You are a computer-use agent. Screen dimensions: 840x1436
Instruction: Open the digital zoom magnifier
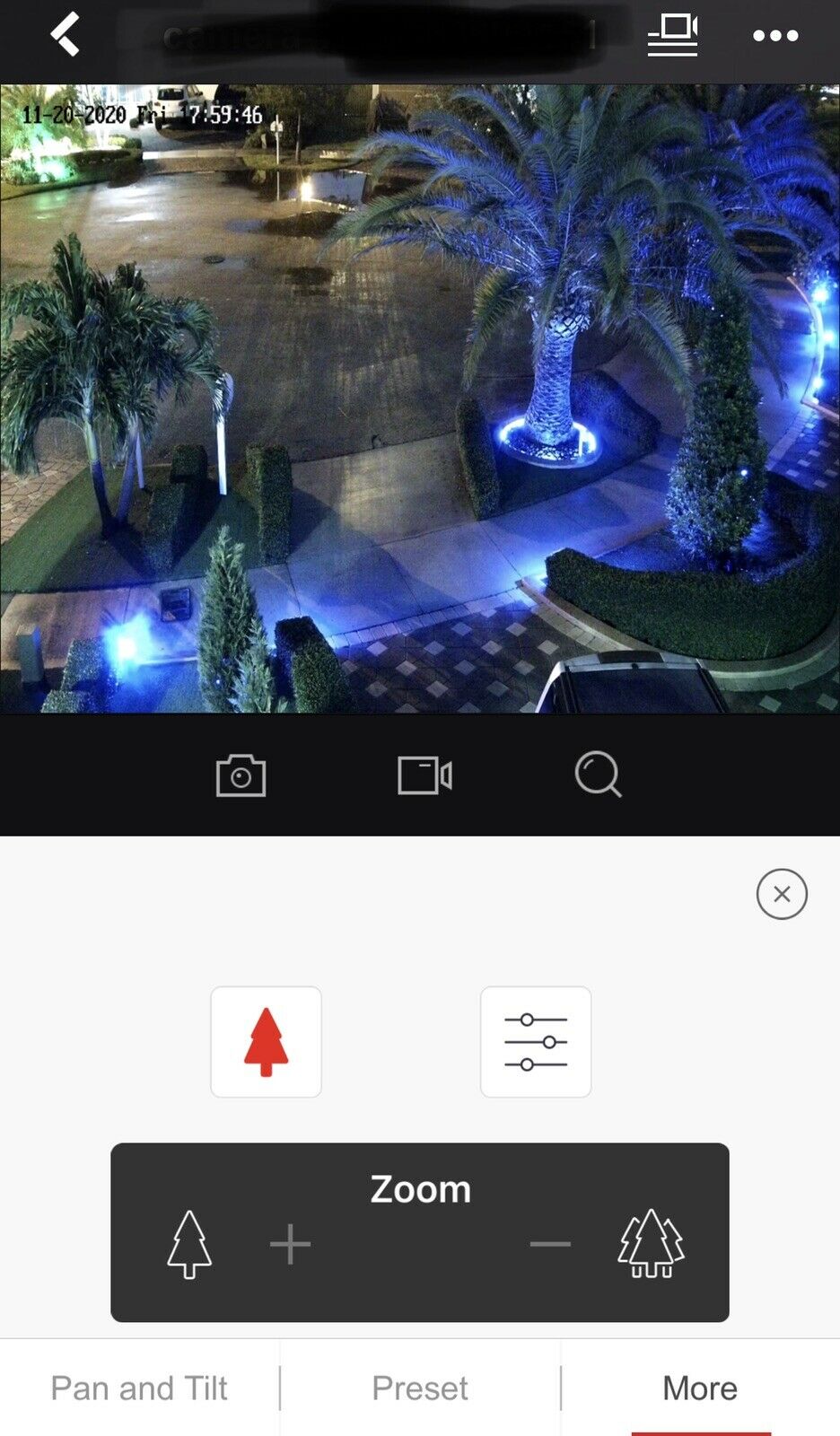coord(598,775)
